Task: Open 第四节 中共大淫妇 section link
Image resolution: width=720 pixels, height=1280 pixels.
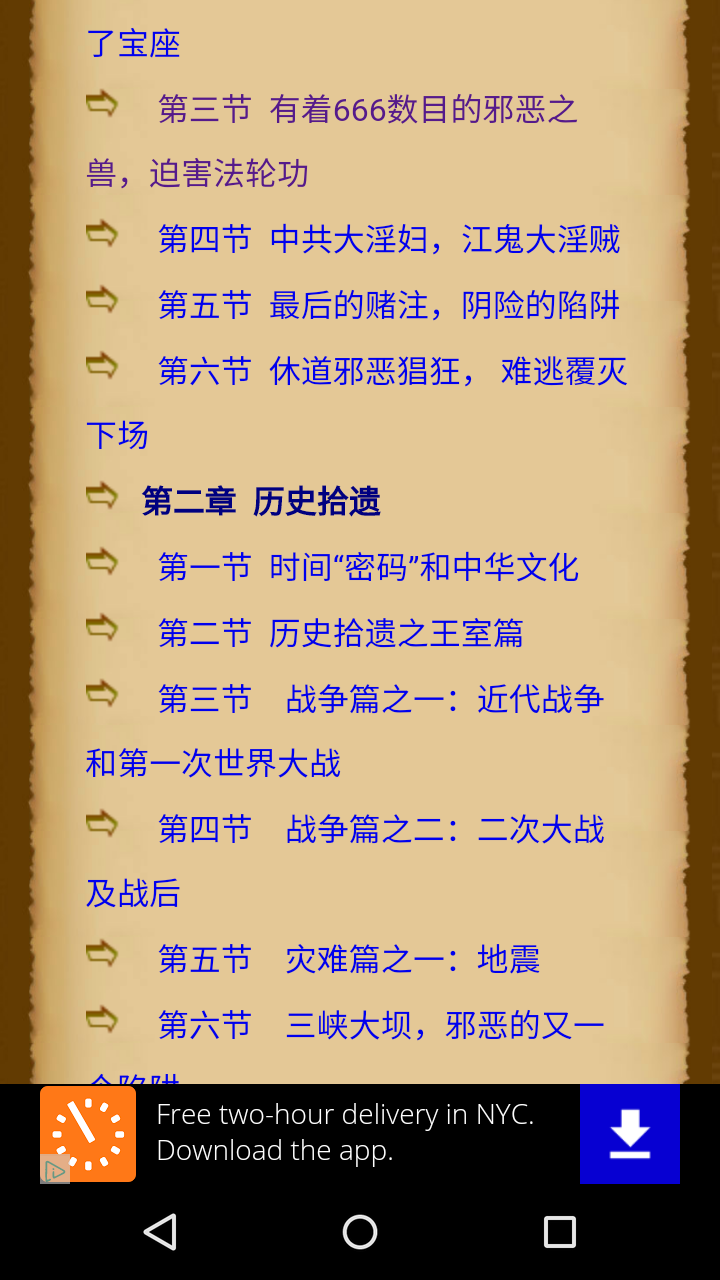Action: 388,240
